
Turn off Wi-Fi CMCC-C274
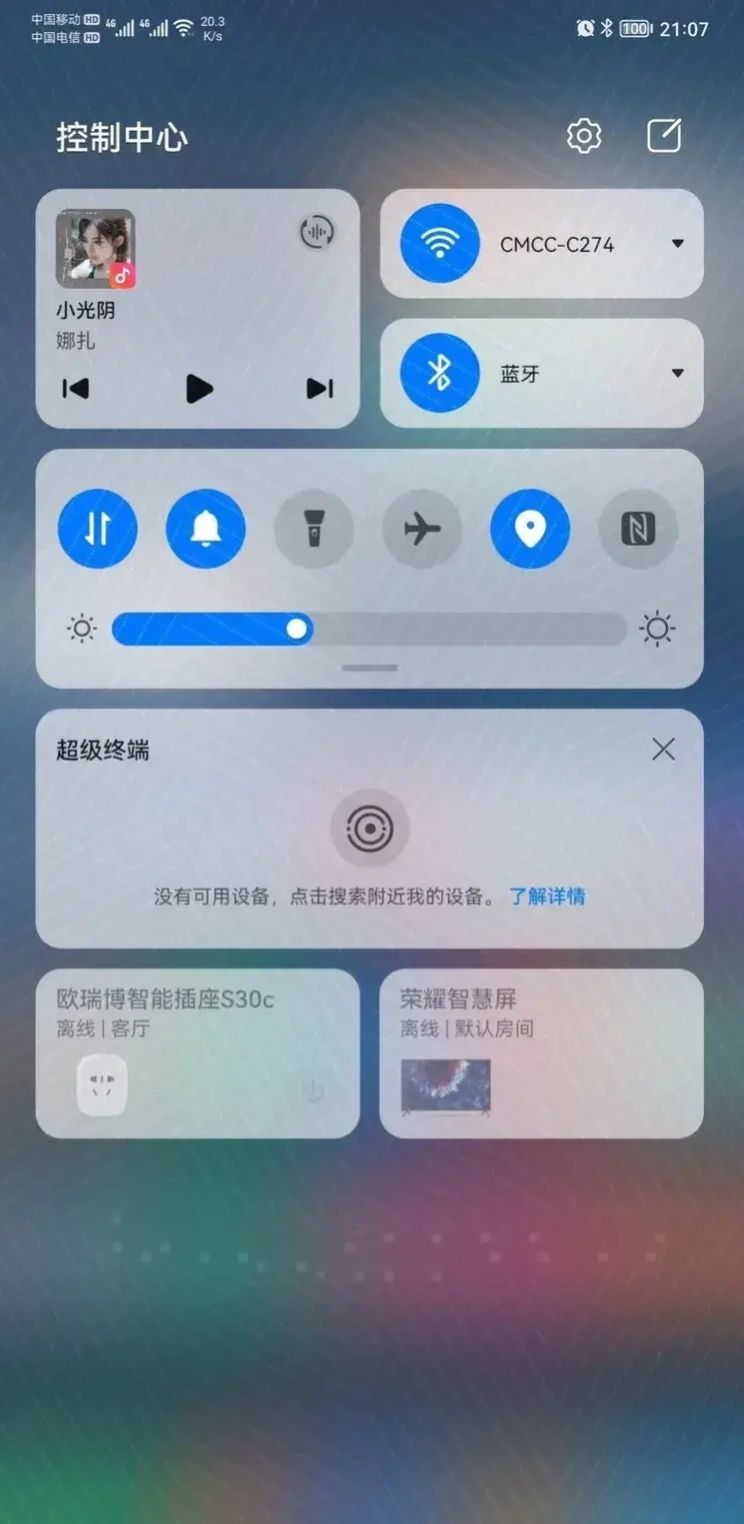coord(438,244)
